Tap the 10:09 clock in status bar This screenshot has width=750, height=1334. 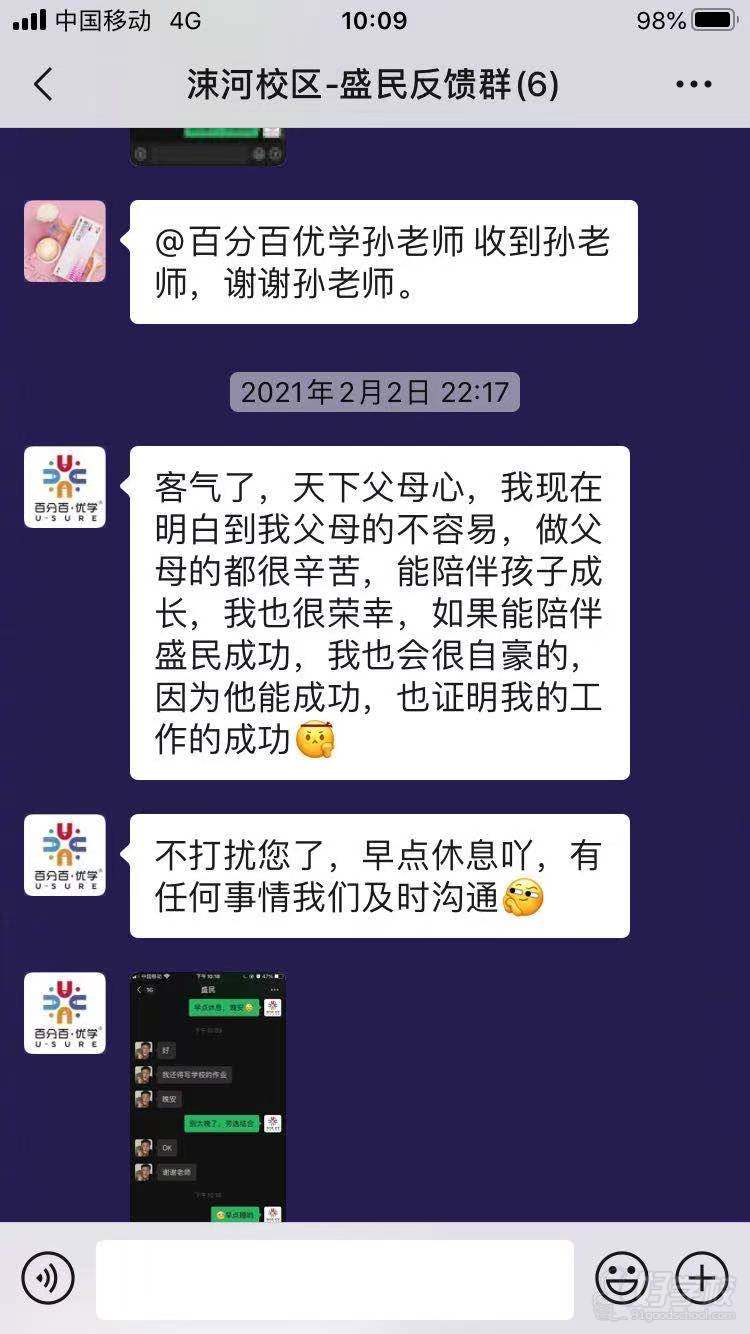coord(374,18)
